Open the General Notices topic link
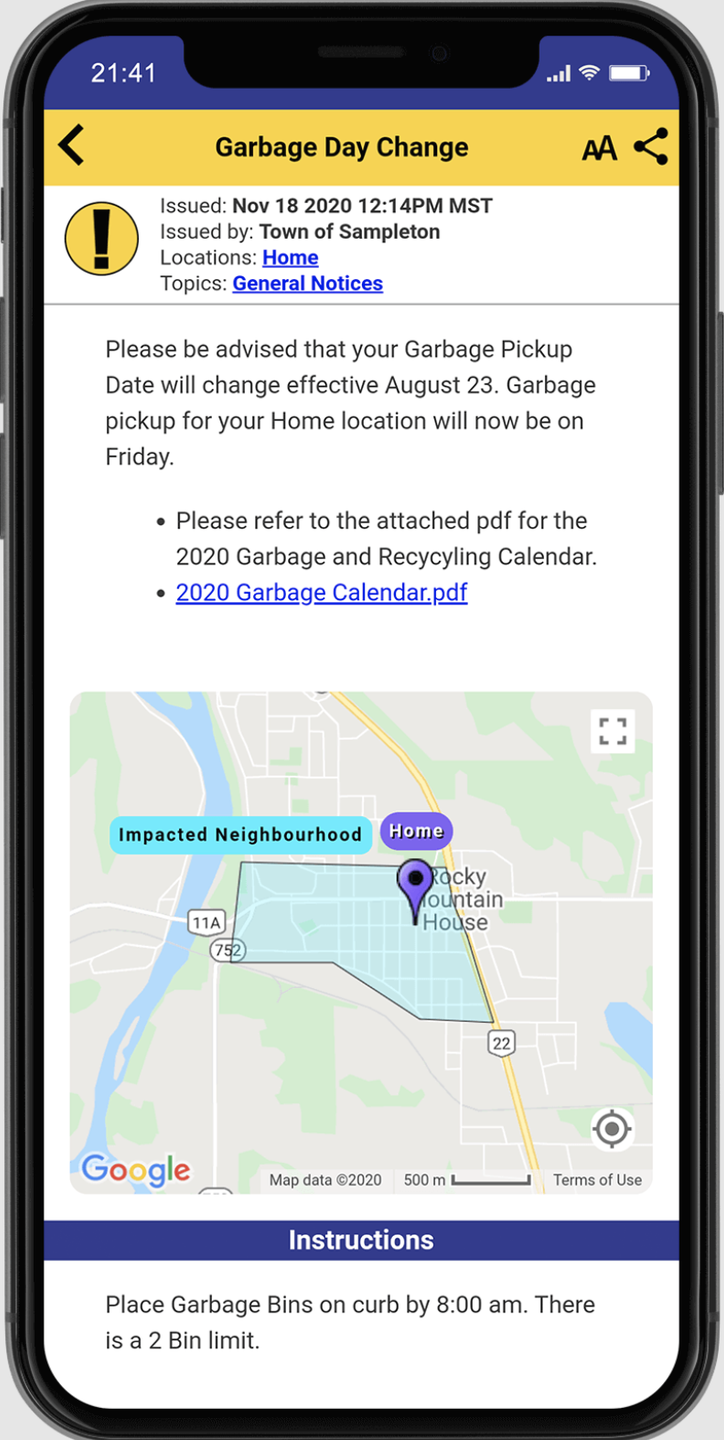Viewport: 724px width, 1440px height. 307,283
